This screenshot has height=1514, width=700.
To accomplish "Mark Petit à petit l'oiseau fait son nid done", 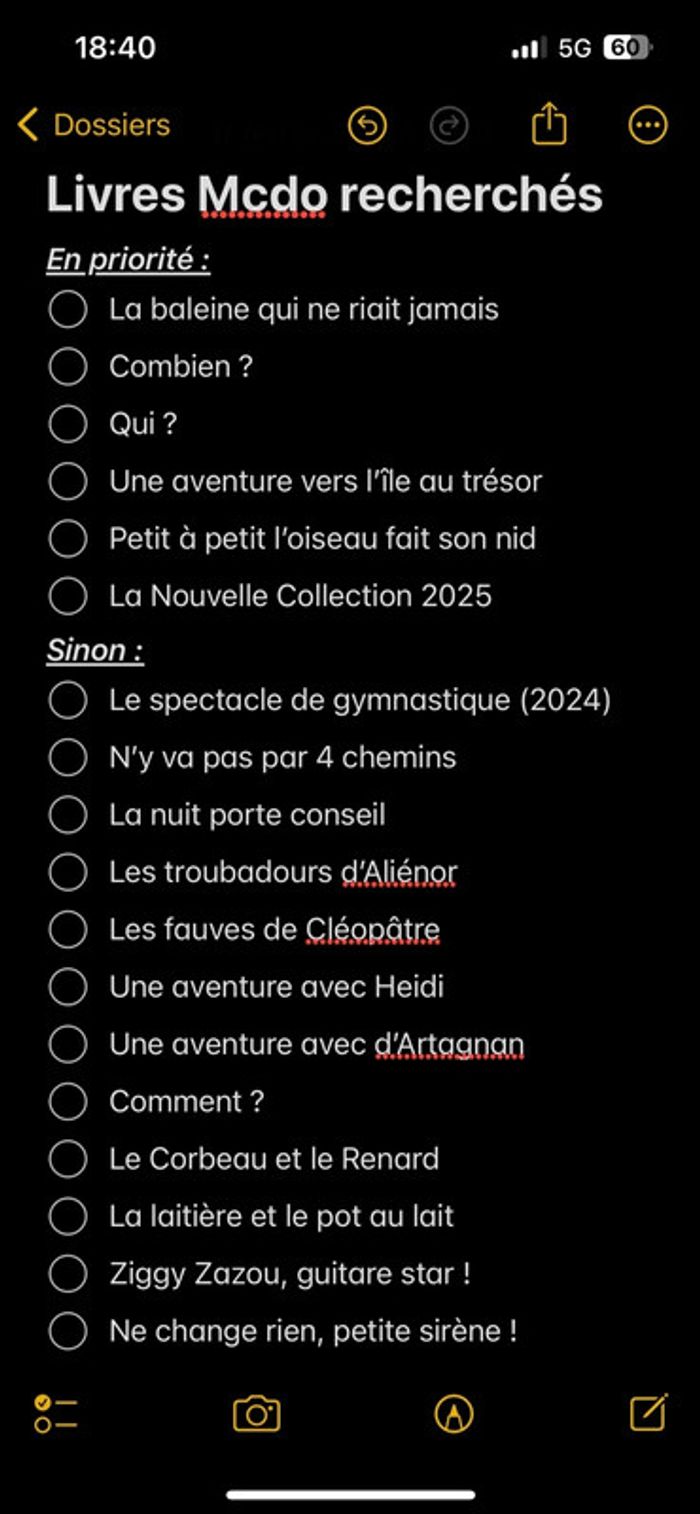I will (x=68, y=539).
